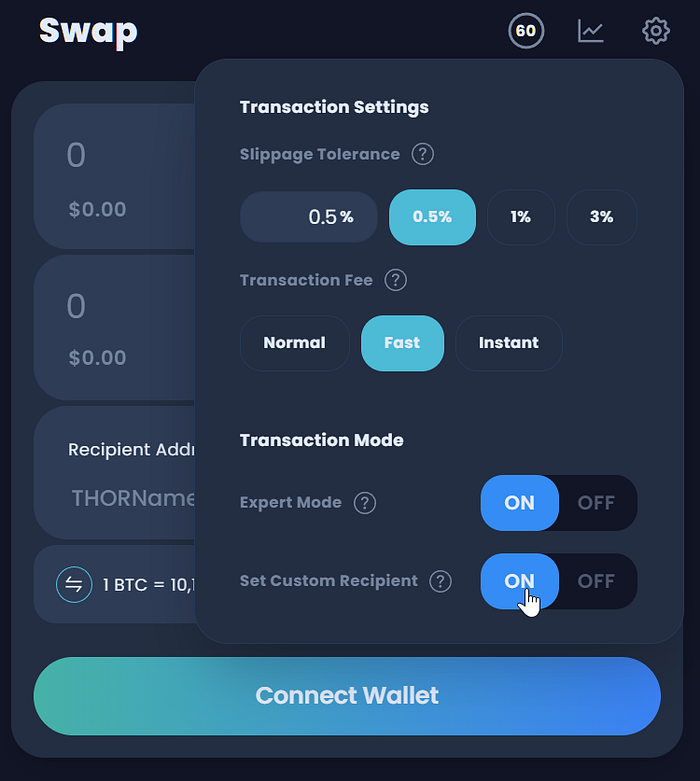Tap the THORName recipient address field

[133, 498]
